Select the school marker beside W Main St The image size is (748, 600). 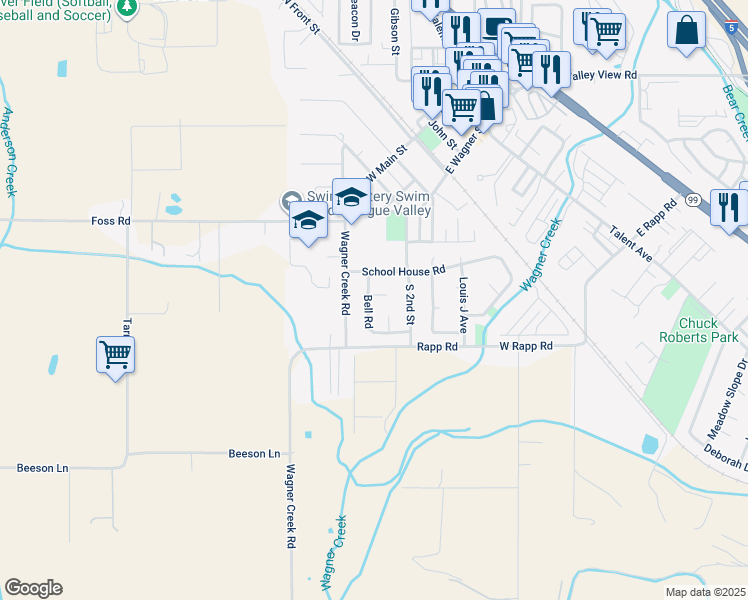351,197
